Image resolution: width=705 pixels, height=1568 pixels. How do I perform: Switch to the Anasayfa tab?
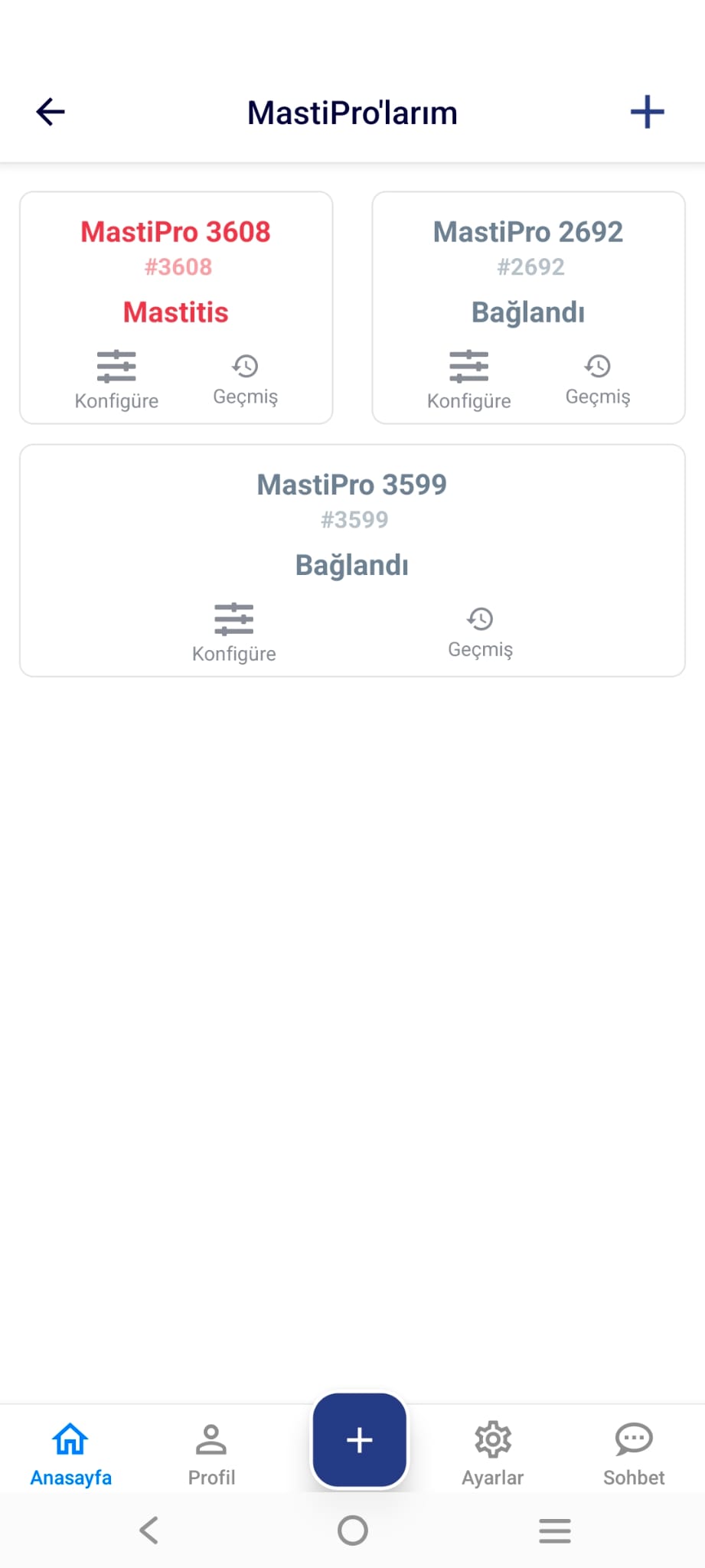pos(70,1453)
